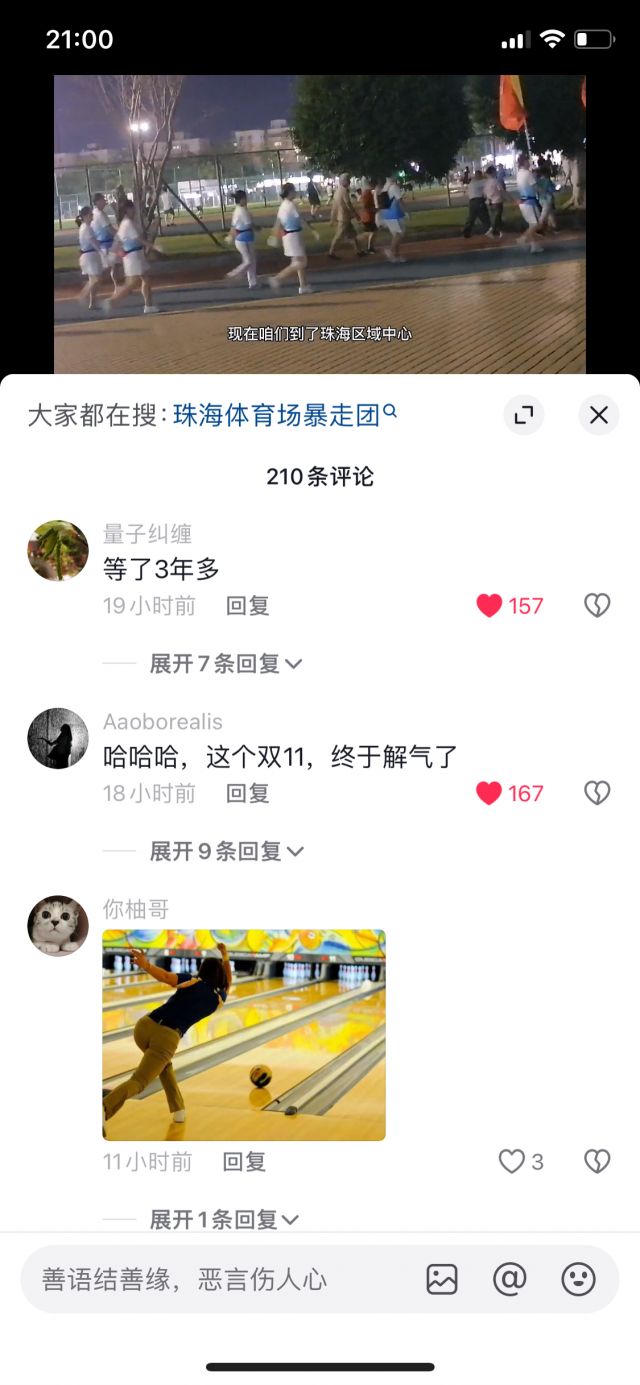The width and height of the screenshot is (640, 1385).
Task: Open the emoji picker
Action: pyautogui.click(x=578, y=1279)
